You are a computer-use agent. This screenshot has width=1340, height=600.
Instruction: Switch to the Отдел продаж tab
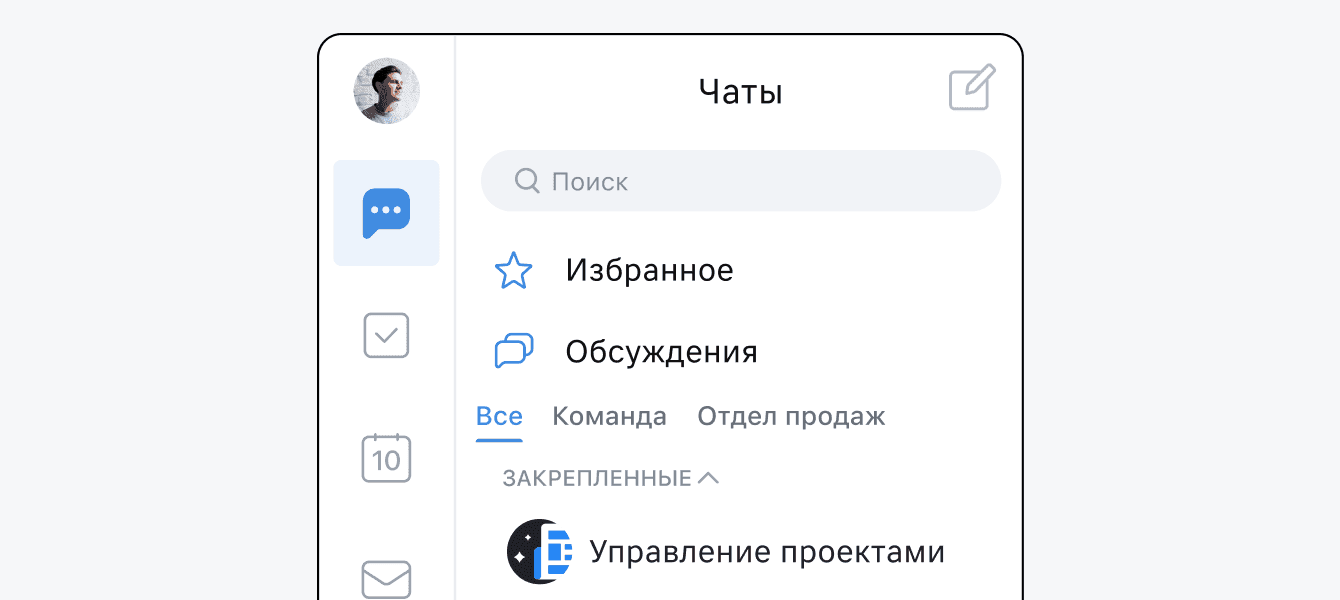pos(791,416)
